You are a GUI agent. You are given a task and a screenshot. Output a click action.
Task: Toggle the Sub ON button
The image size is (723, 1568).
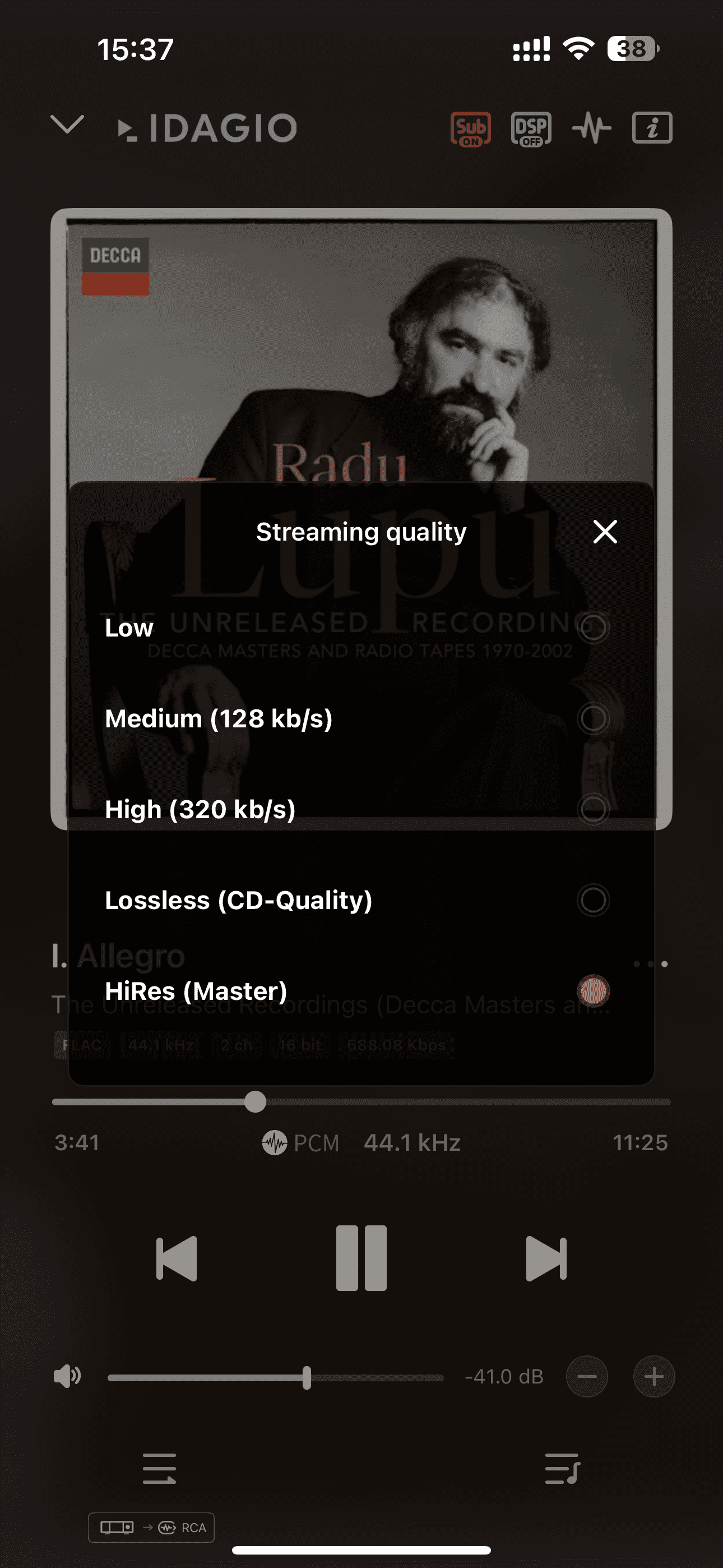tap(470, 129)
